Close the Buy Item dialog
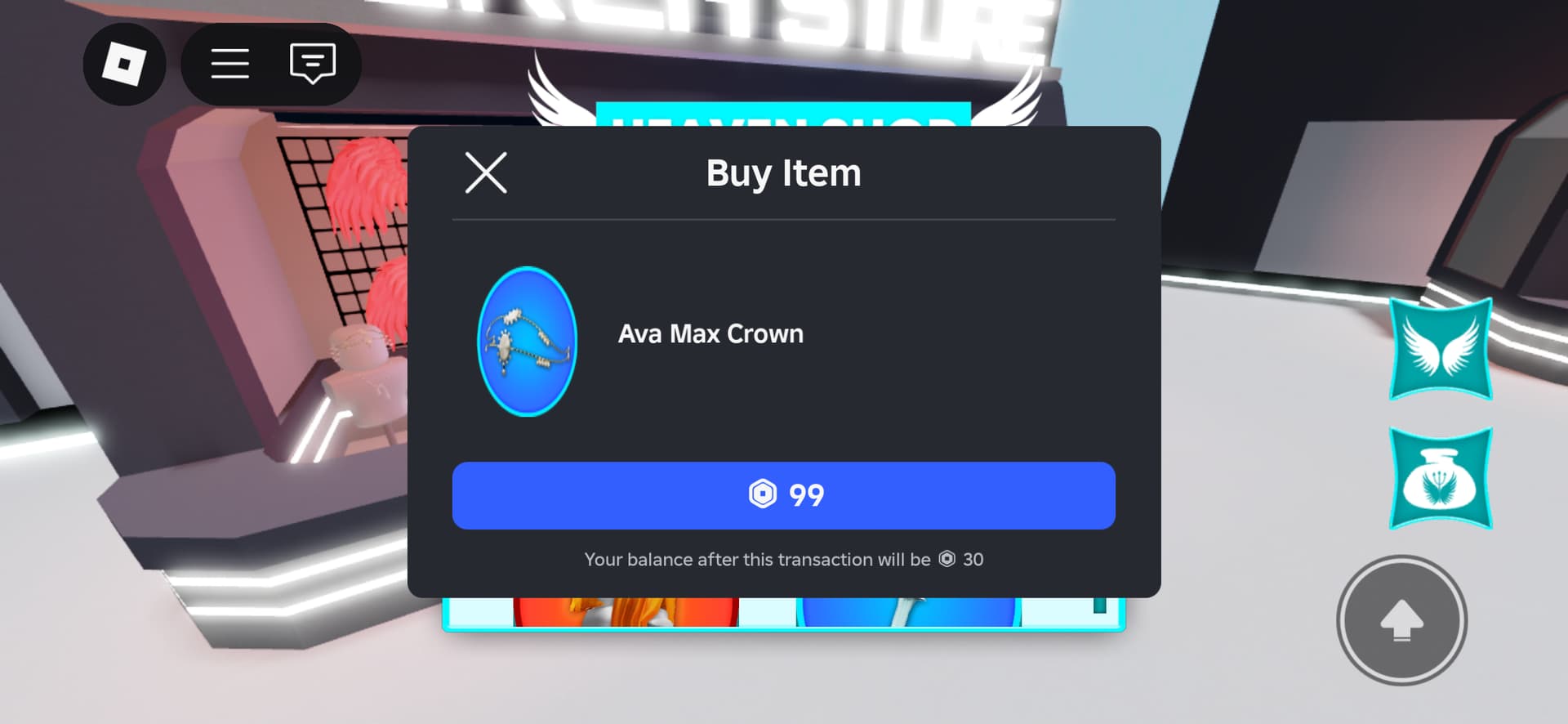The width and height of the screenshot is (1568, 724). click(x=486, y=172)
